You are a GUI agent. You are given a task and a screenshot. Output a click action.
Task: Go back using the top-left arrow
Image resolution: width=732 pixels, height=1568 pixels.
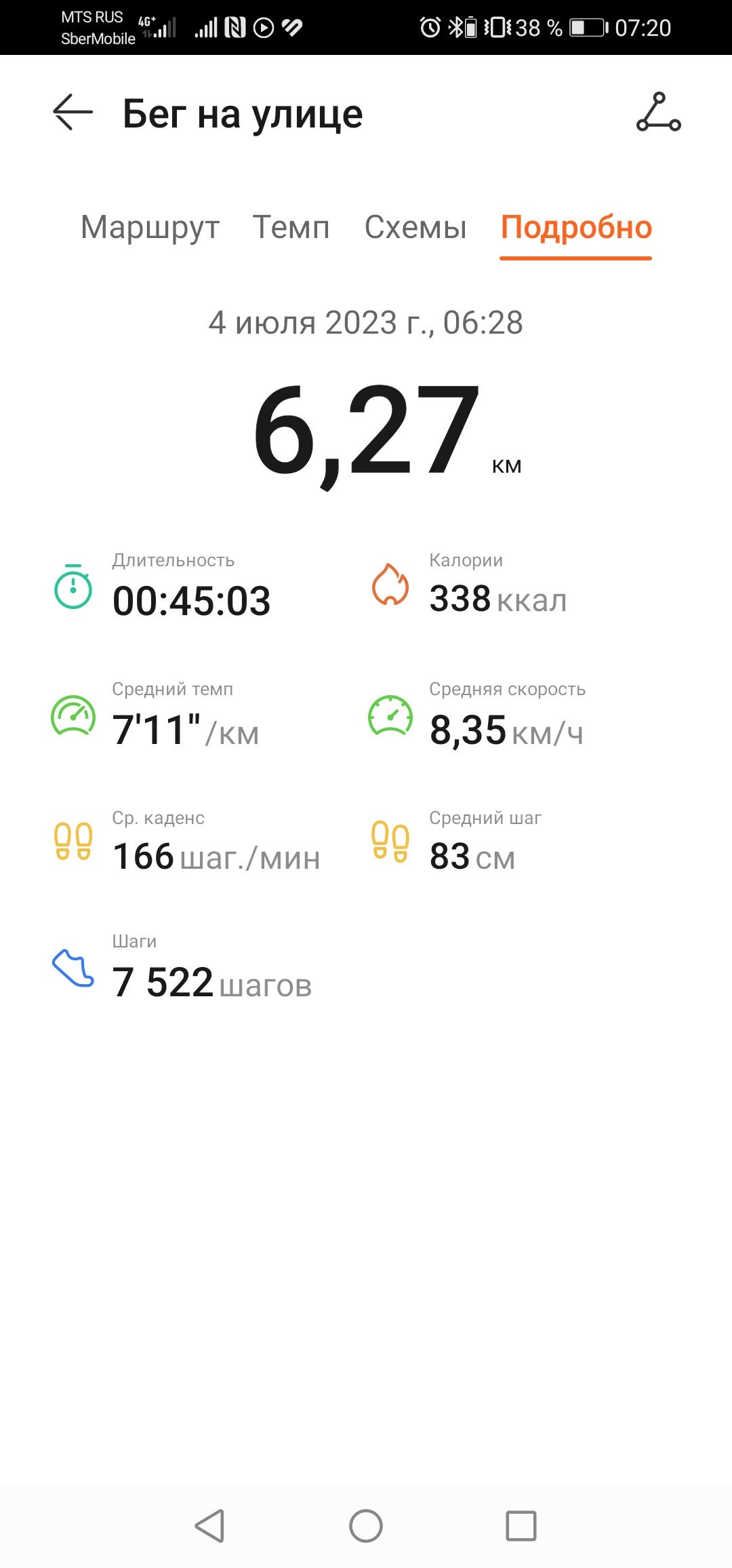click(x=73, y=112)
